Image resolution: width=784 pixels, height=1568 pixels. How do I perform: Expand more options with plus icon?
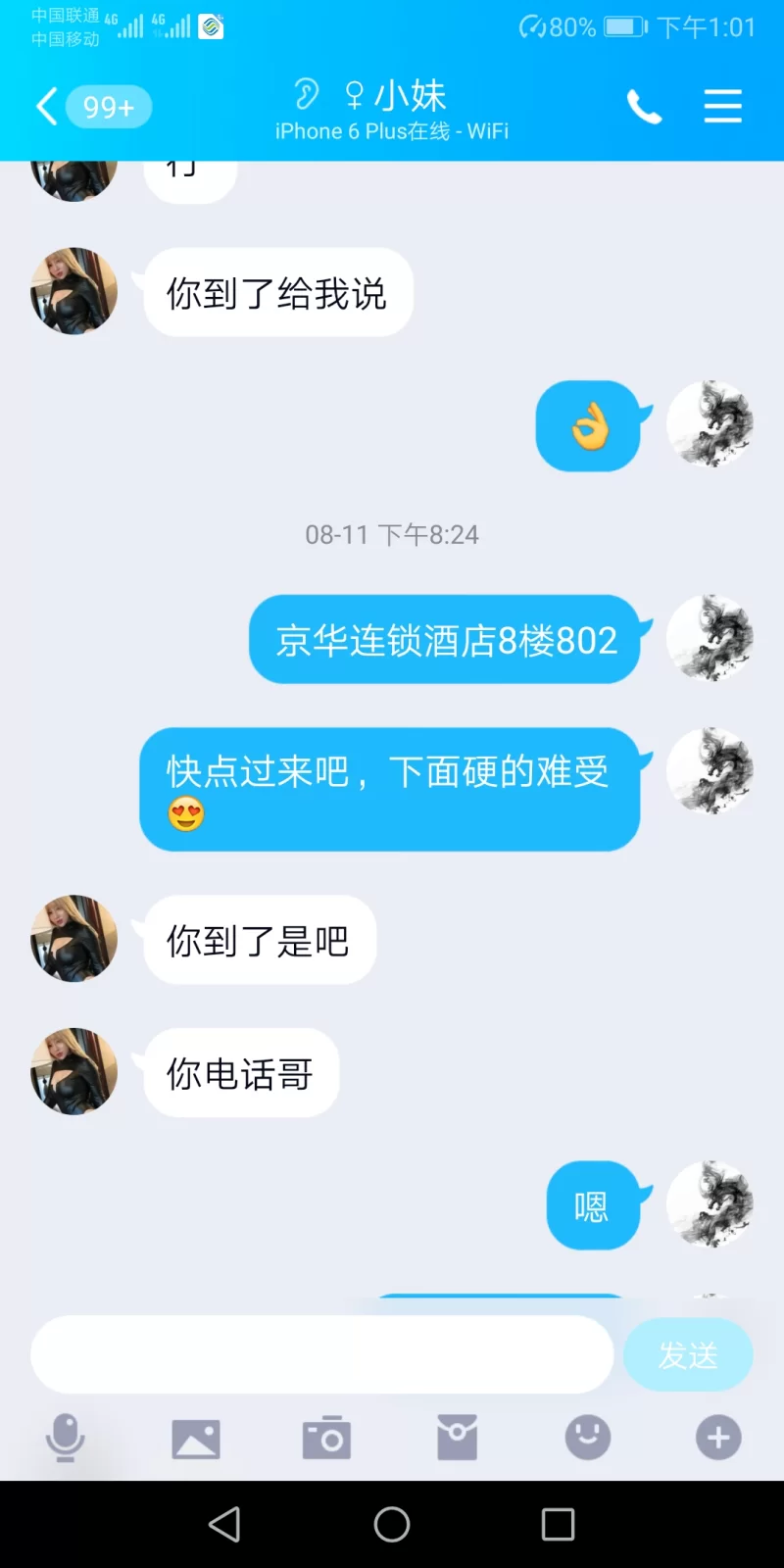click(x=718, y=1438)
